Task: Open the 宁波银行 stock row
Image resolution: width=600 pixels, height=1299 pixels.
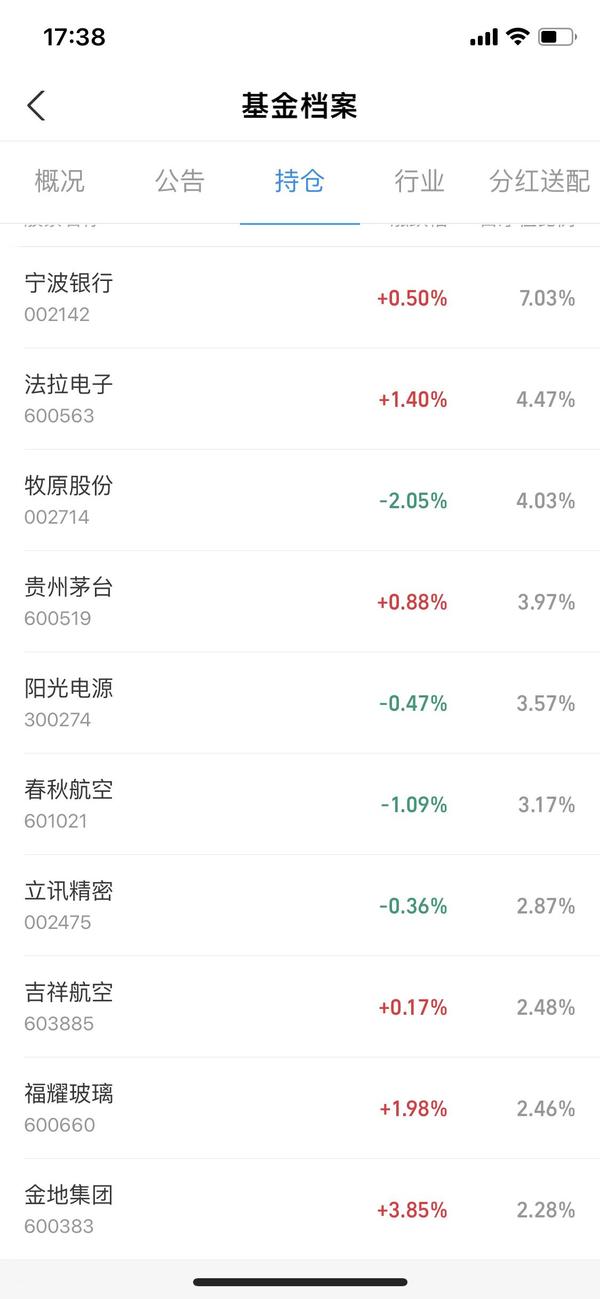Action: [x=300, y=298]
